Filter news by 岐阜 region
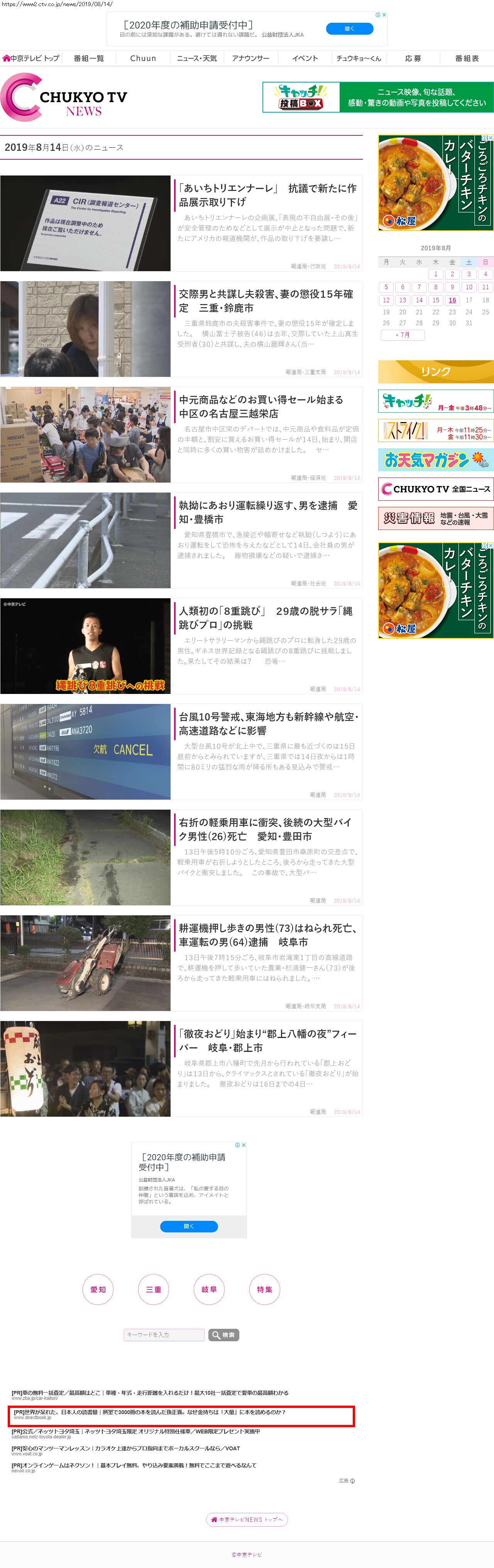The image size is (494, 1568). (x=209, y=1289)
